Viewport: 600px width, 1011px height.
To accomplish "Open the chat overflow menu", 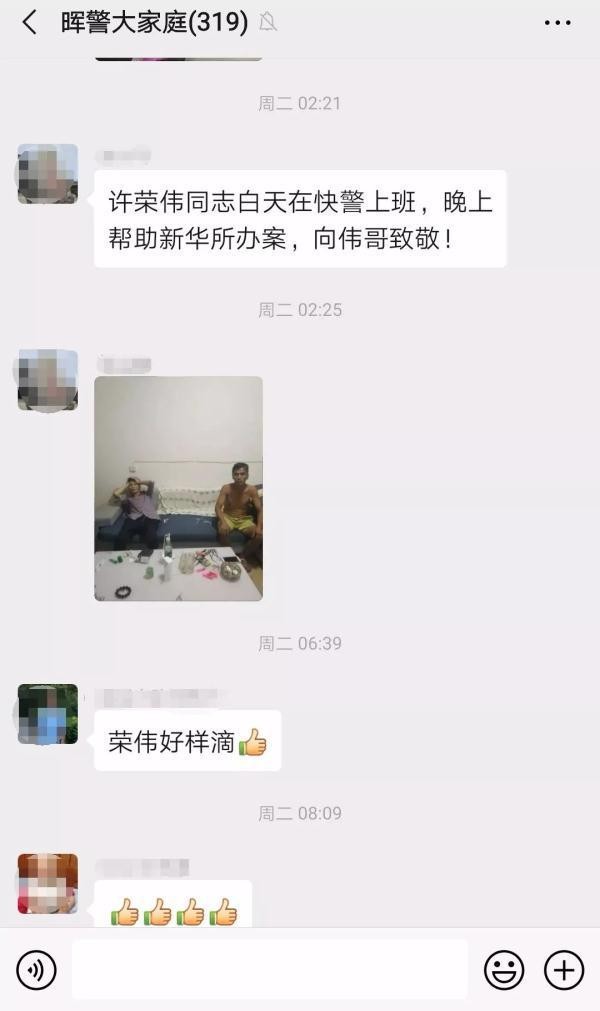I will click(x=557, y=22).
